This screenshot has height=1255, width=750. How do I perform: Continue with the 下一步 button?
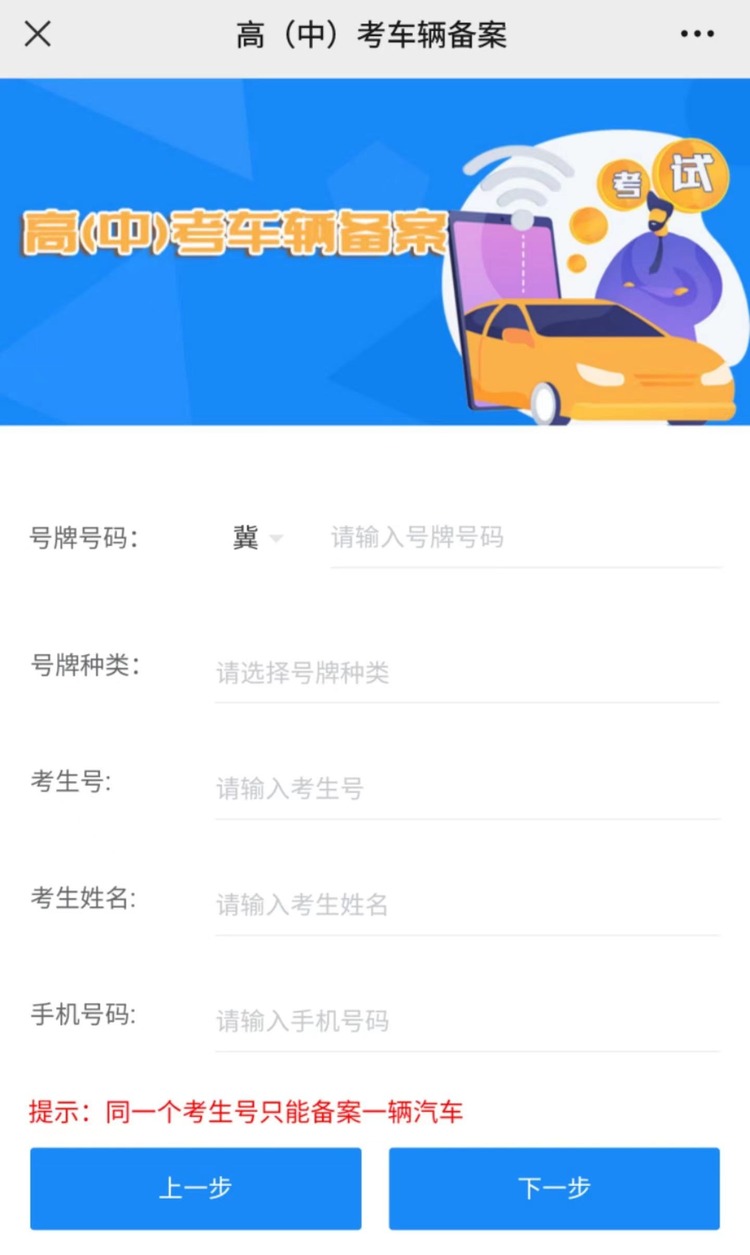point(554,1188)
